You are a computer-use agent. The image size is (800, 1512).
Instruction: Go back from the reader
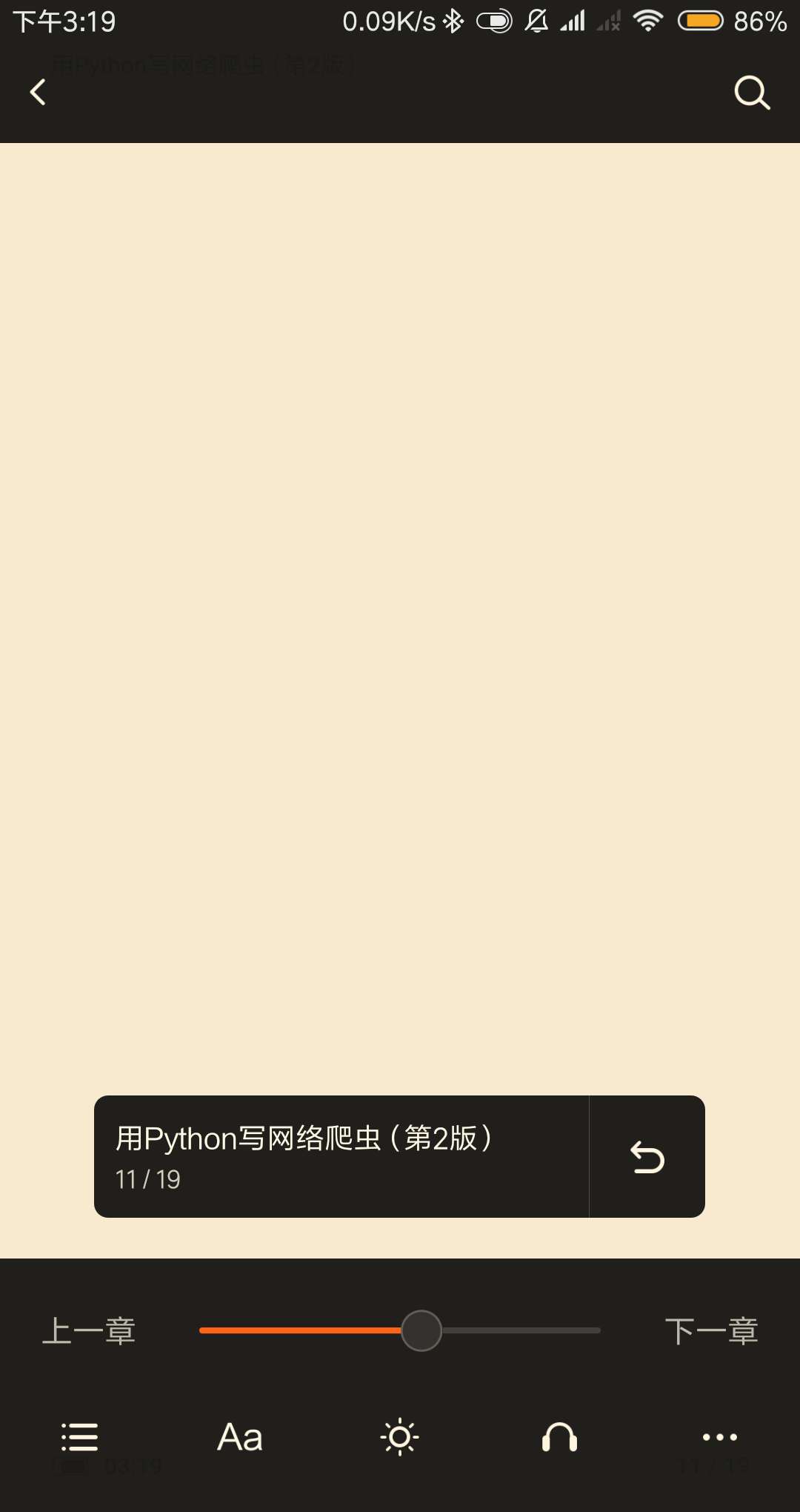(38, 93)
